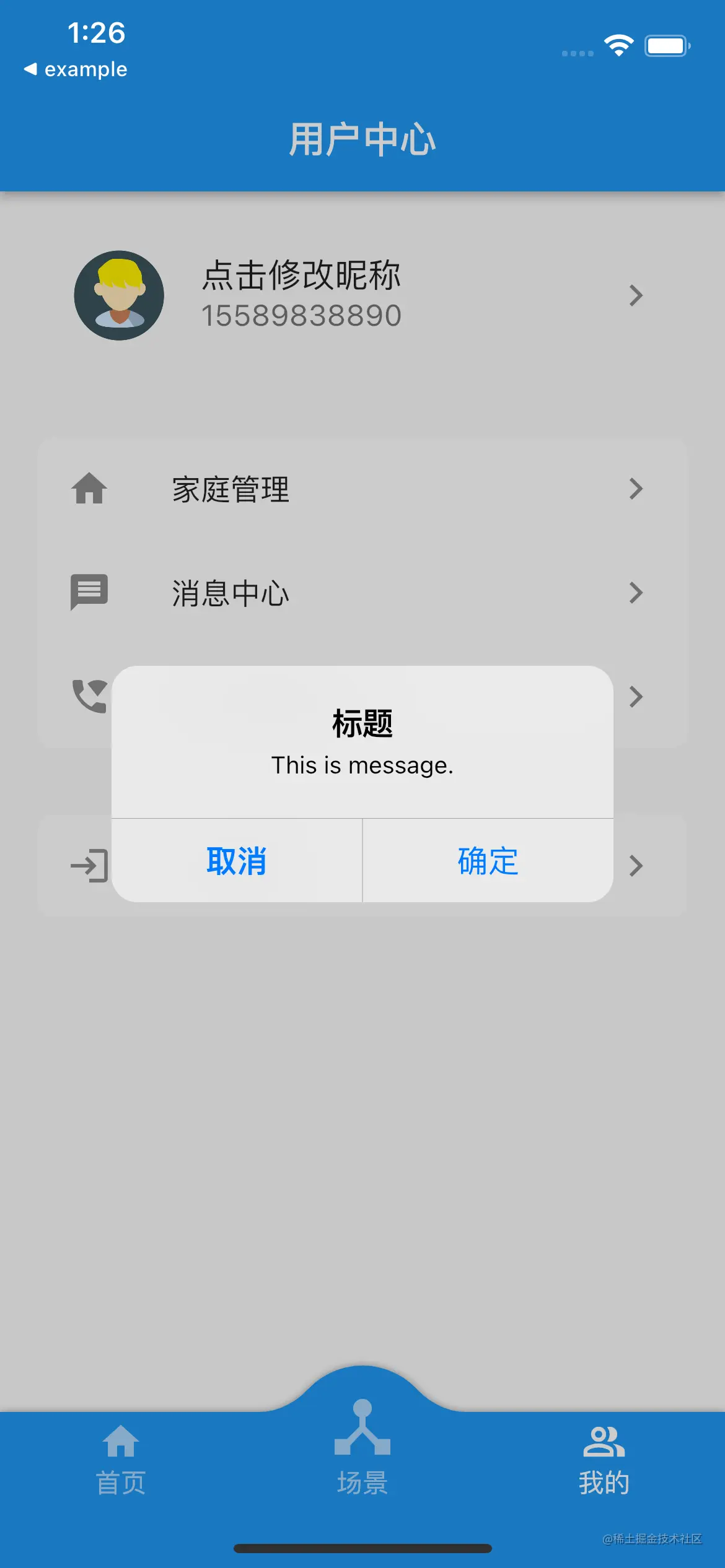Open 消息中心 with its right chevron
This screenshot has width=725, height=1568.
coord(636,593)
